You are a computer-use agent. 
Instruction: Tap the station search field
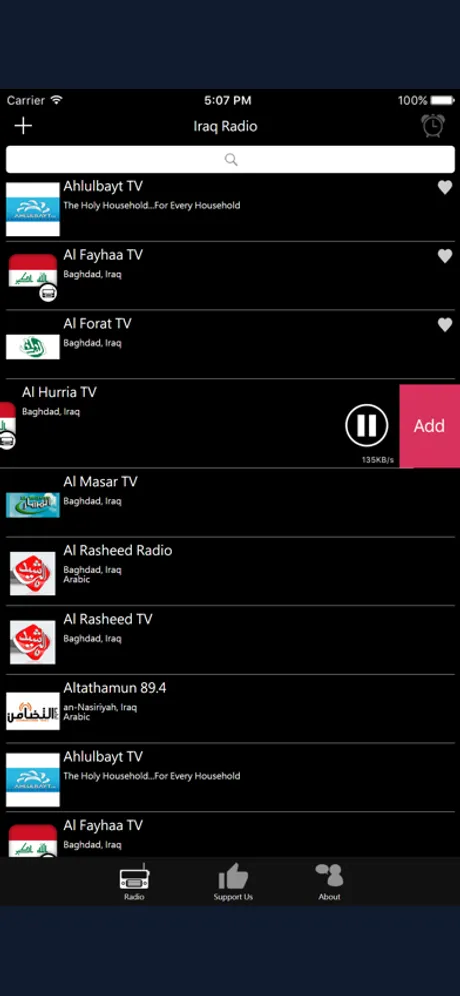click(x=230, y=159)
